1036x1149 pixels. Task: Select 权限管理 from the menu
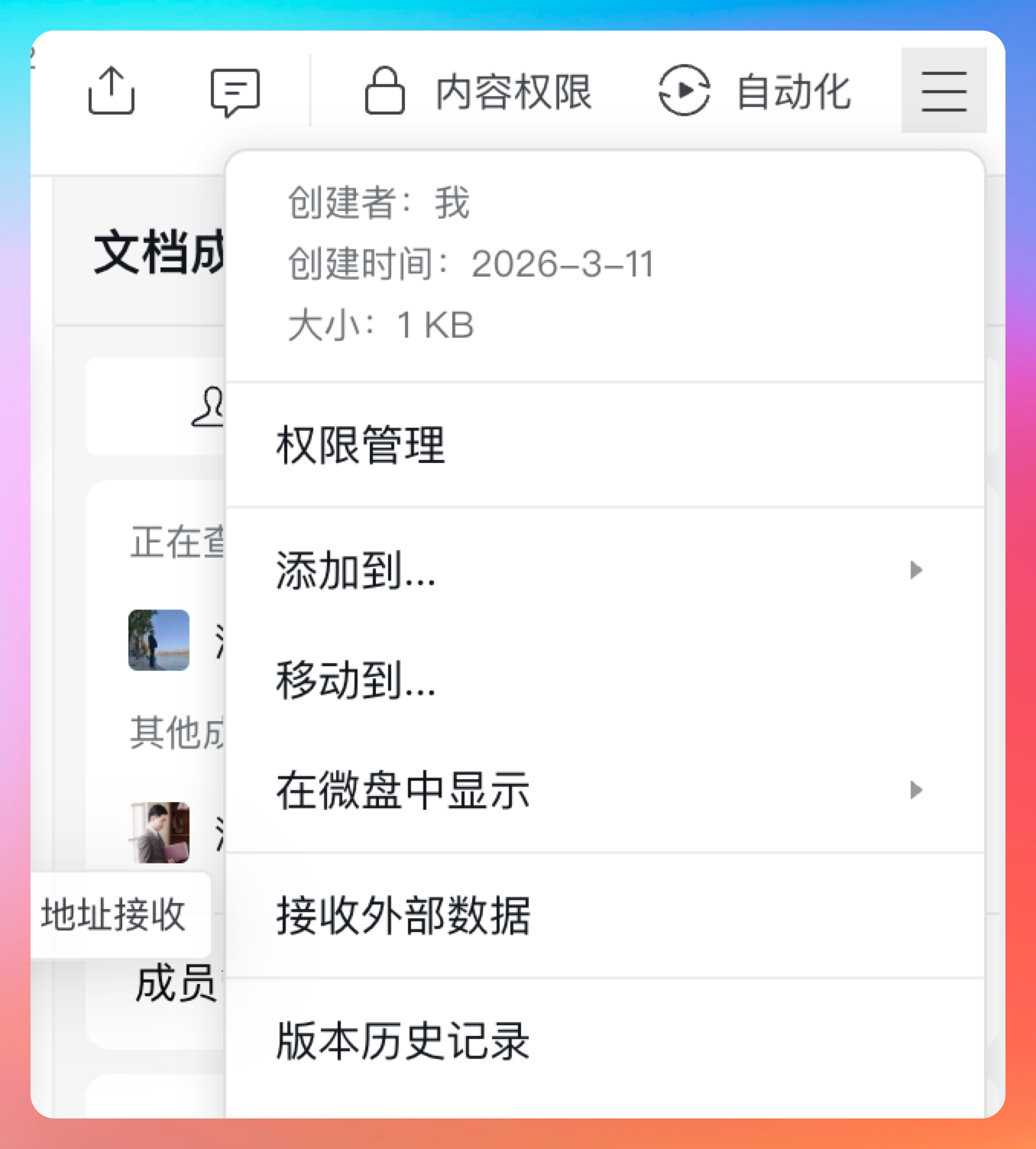(x=361, y=445)
